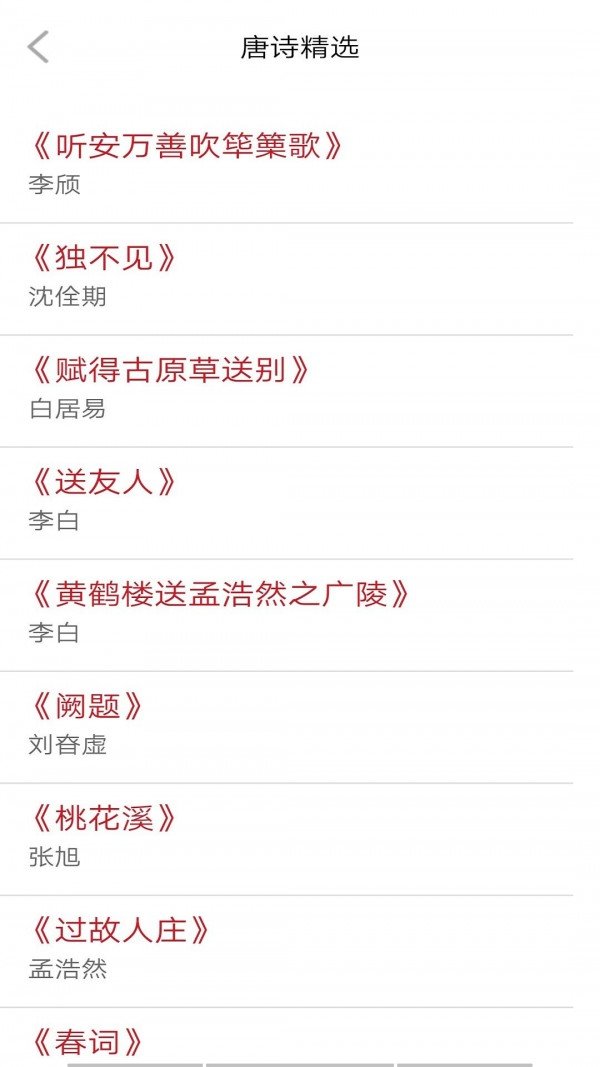Open 孟浩然's 《过故人庄》
Image resolution: width=600 pixels, height=1067 pixels.
pos(120,931)
